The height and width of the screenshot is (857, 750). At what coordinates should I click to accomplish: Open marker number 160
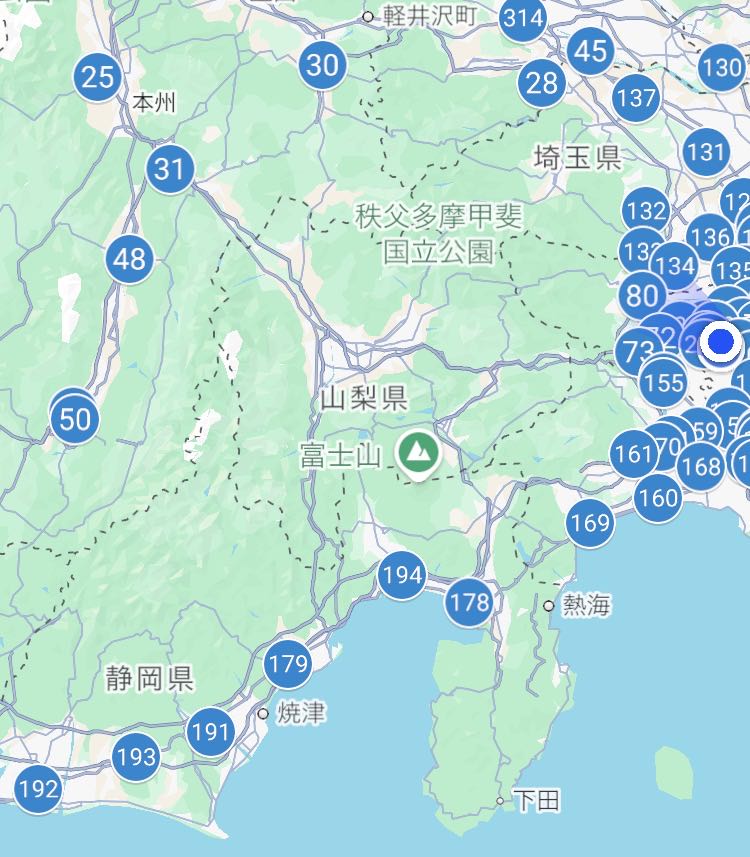[657, 497]
